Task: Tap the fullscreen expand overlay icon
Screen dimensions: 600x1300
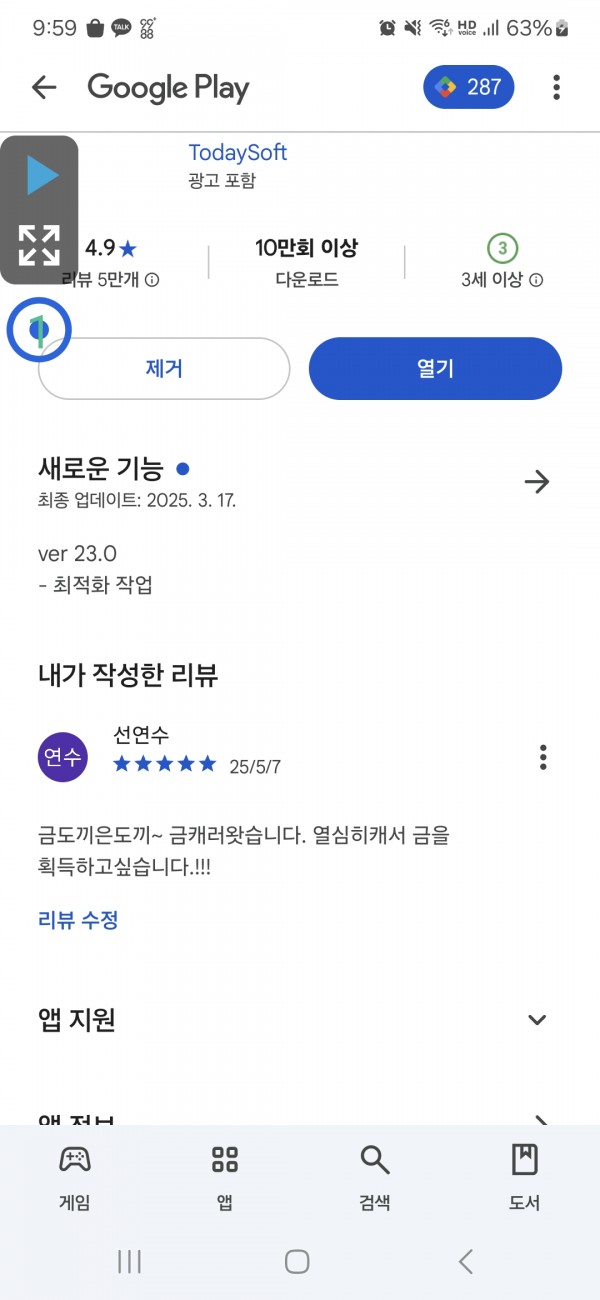Action: click(39, 246)
